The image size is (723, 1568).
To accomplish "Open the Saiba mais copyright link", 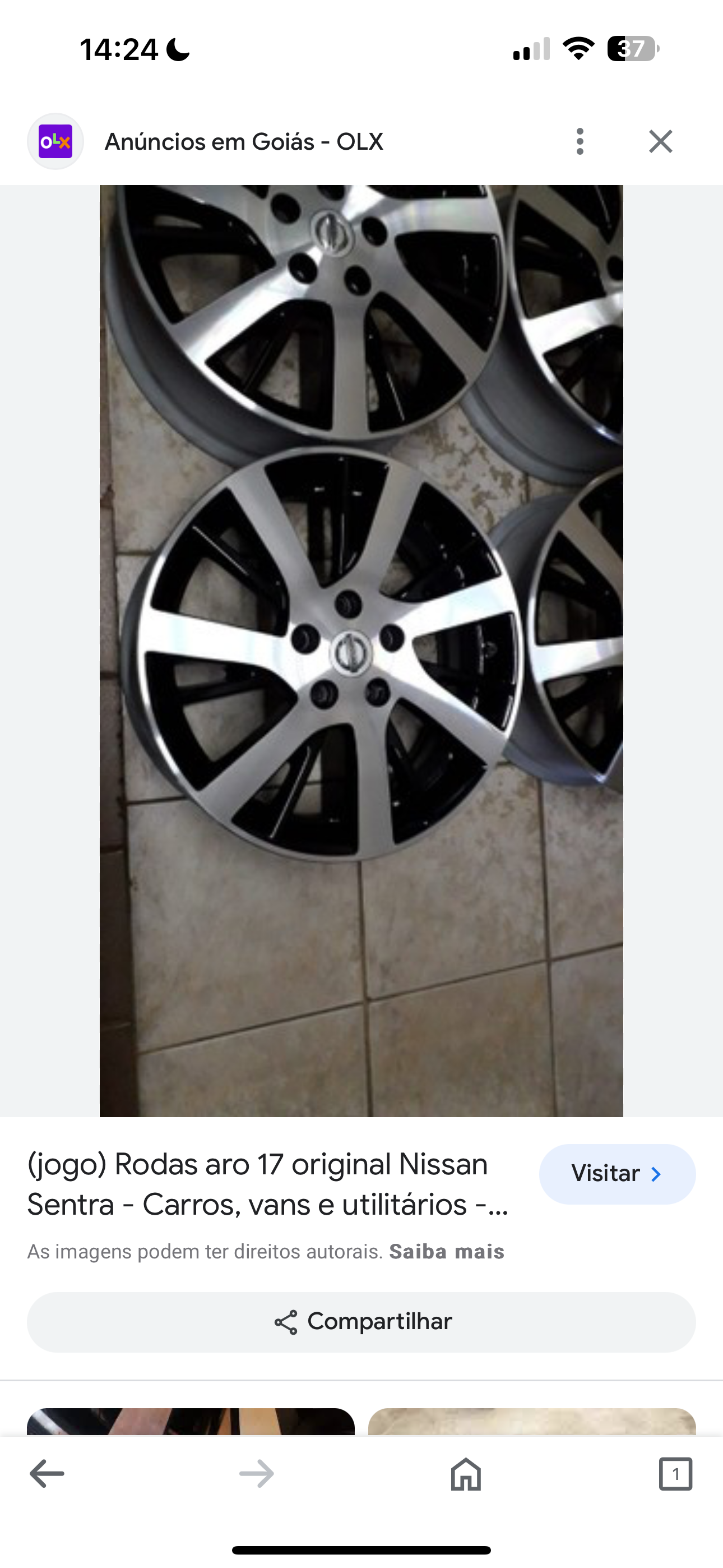I will pyautogui.click(x=447, y=1252).
